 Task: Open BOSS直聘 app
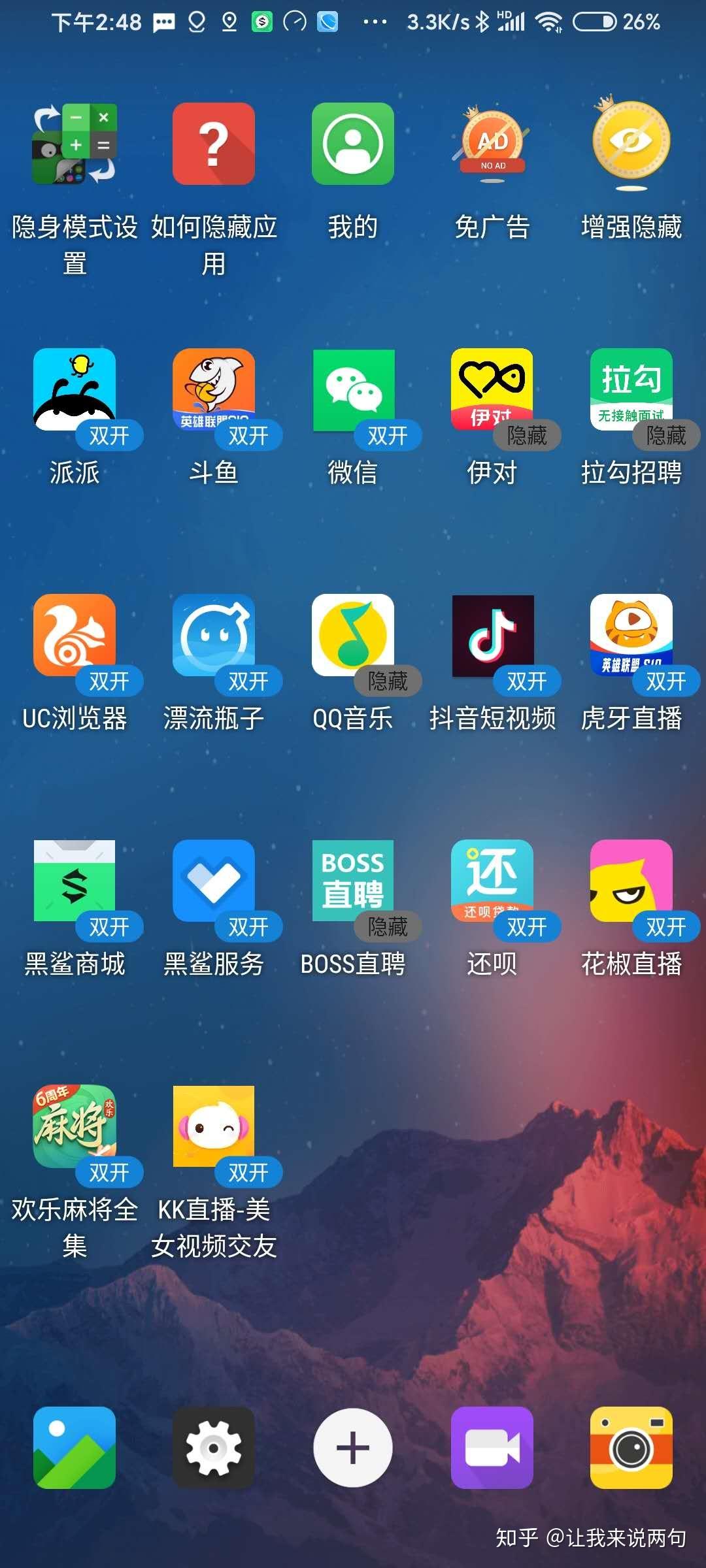click(353, 881)
